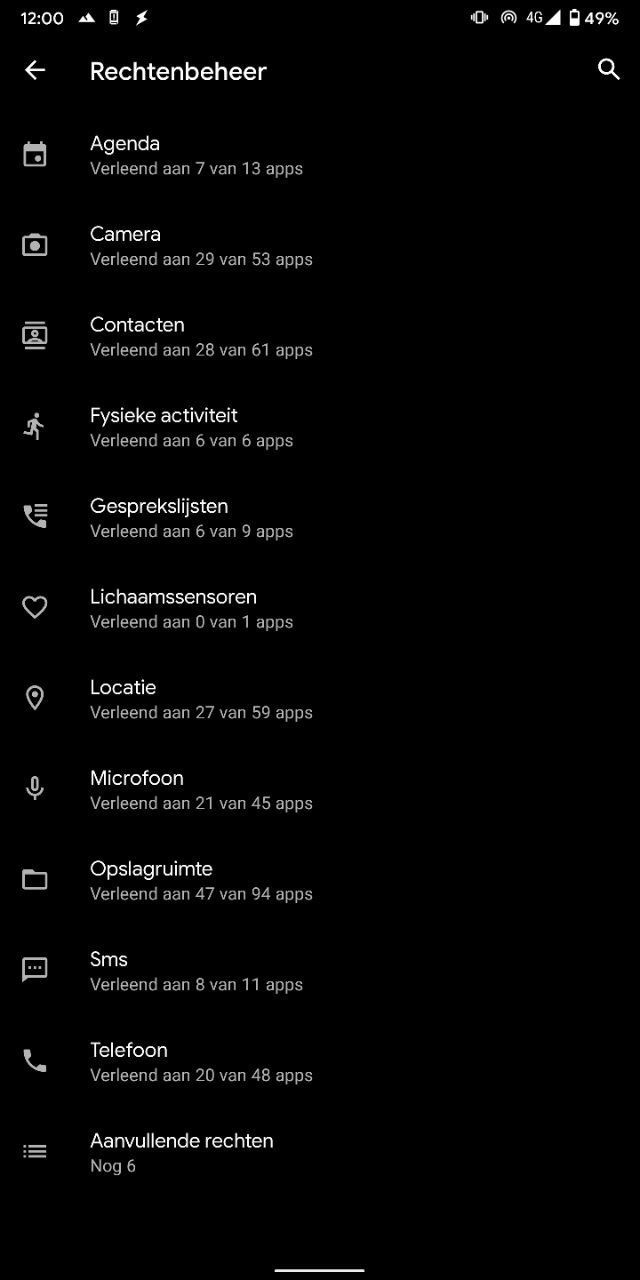Open Fysieke activiteit permissions

coord(320,427)
